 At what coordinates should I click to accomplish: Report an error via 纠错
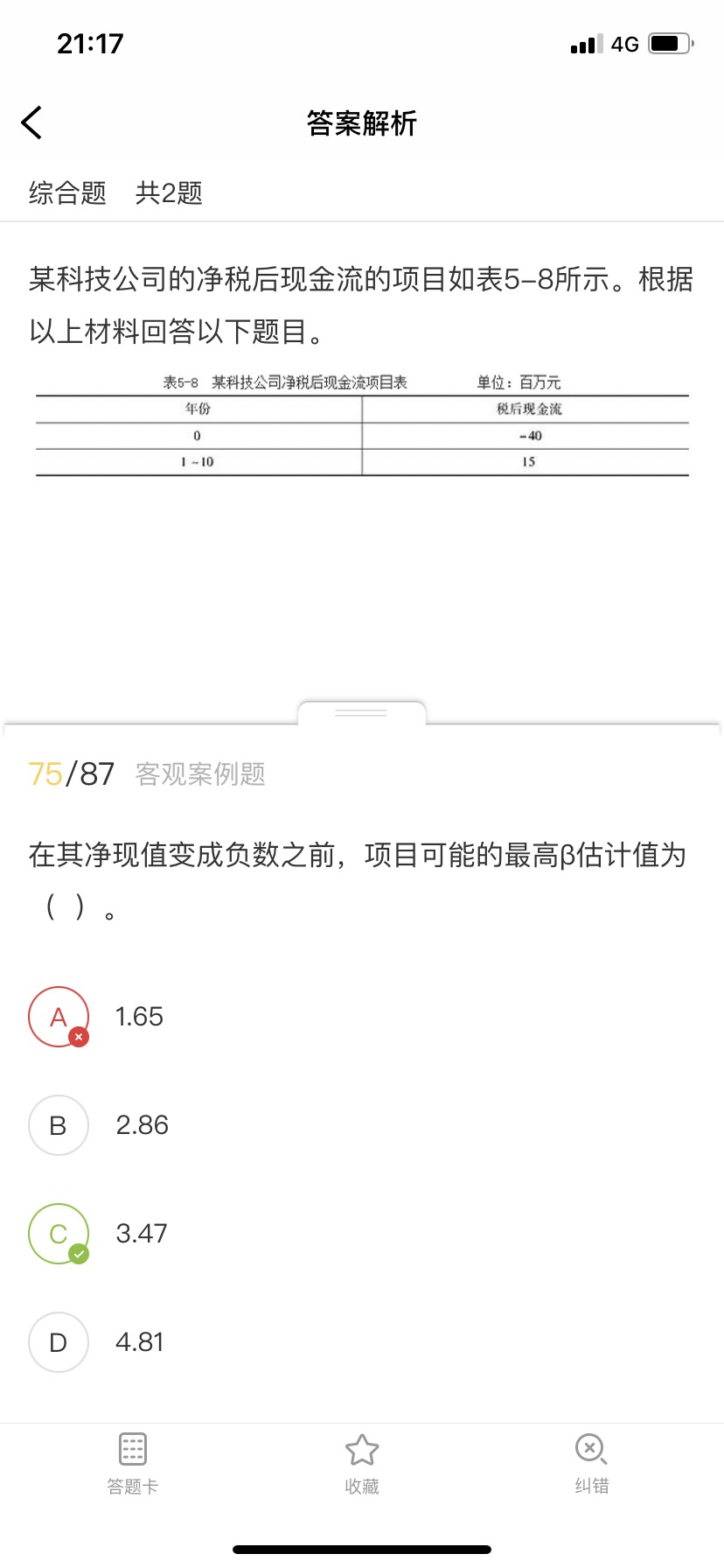coord(591,1464)
